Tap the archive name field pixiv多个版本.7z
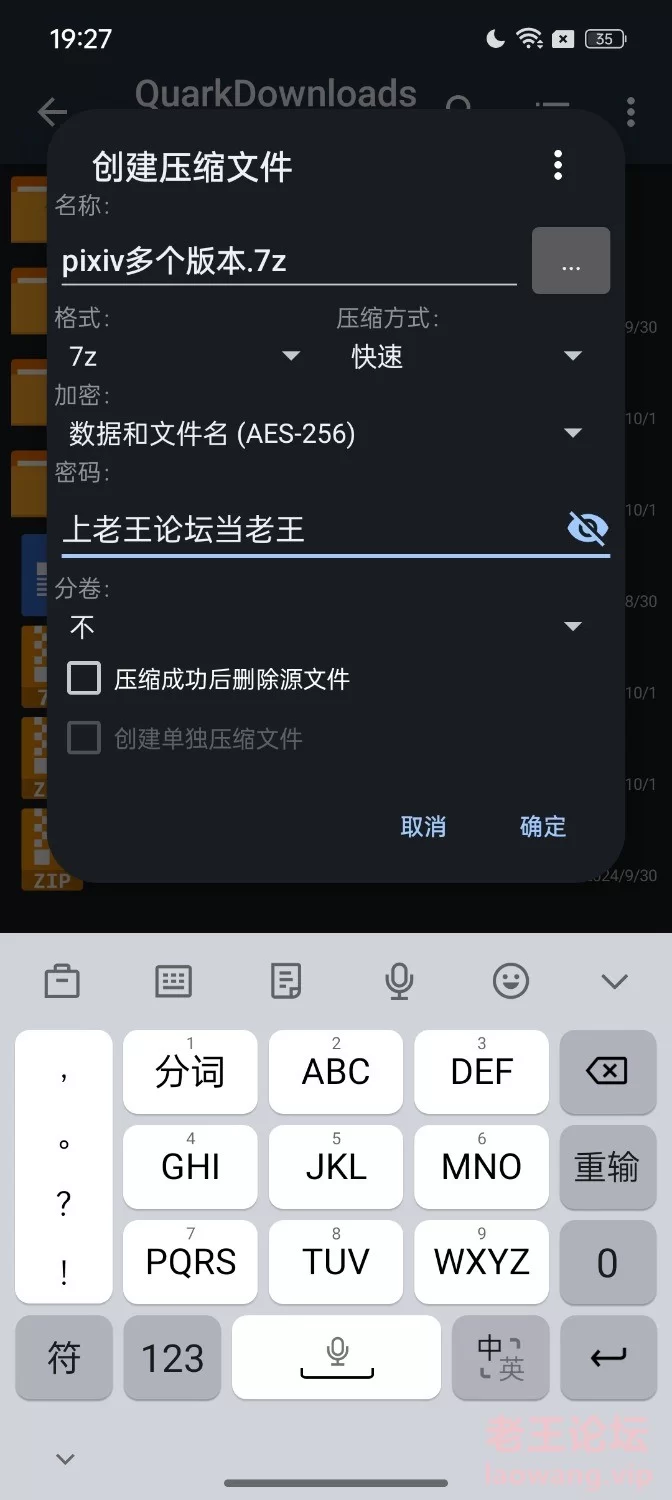Image resolution: width=672 pixels, height=1500 pixels. point(289,262)
